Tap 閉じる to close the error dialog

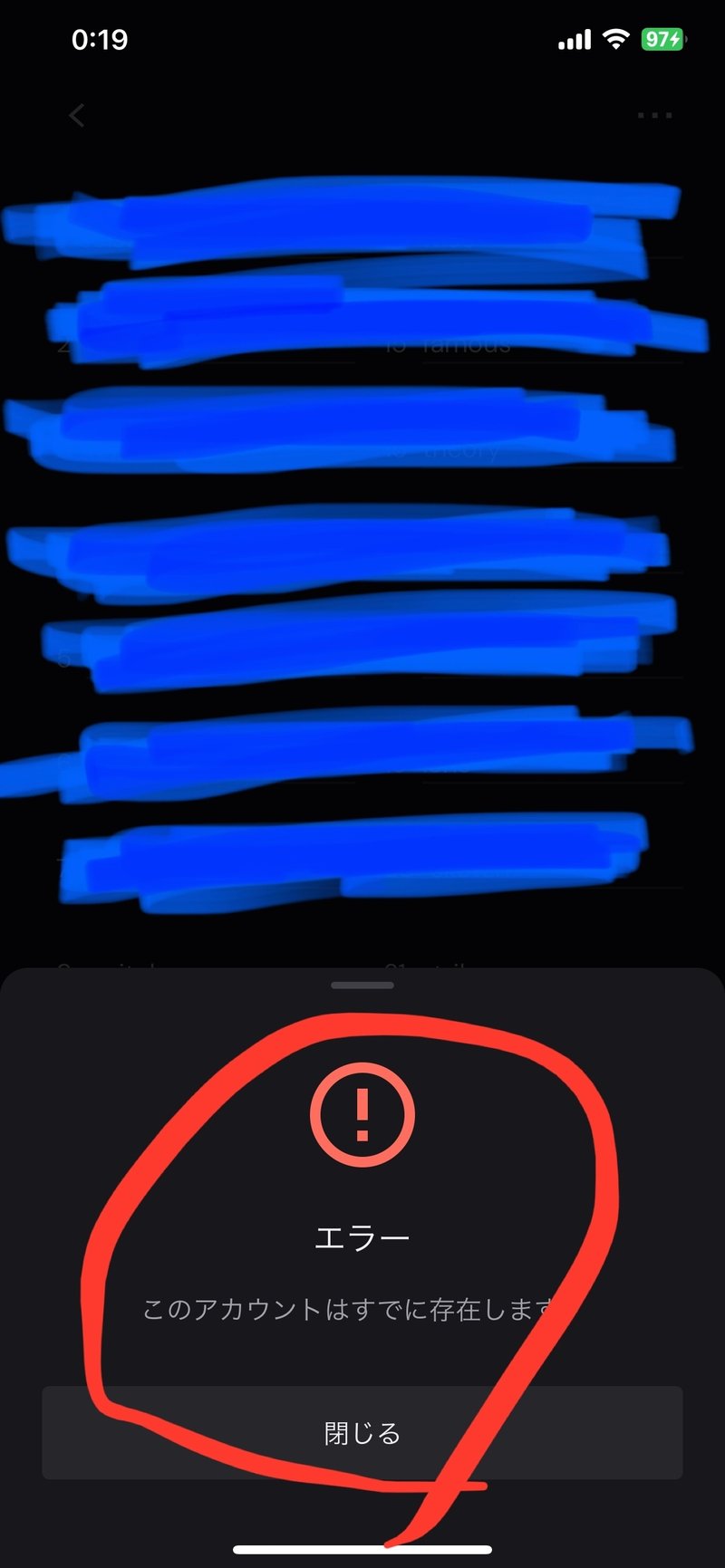tap(362, 1432)
